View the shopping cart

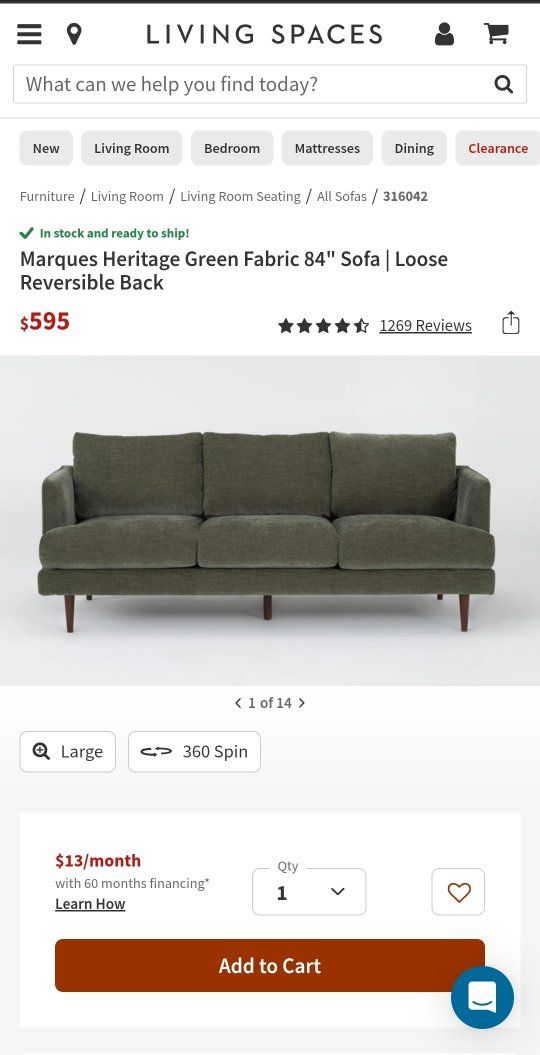point(496,34)
